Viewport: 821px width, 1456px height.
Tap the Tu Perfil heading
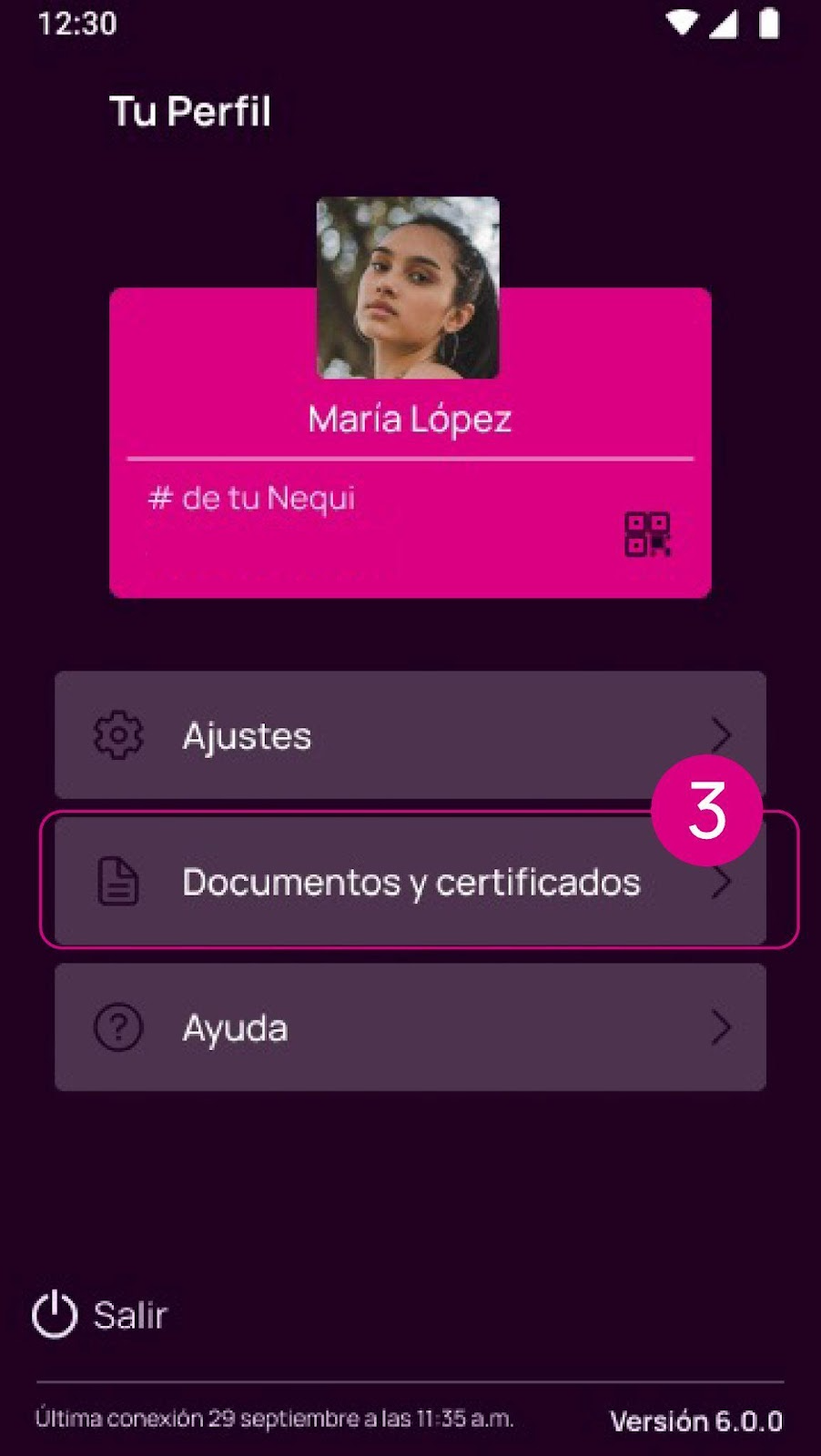pyautogui.click(x=190, y=110)
